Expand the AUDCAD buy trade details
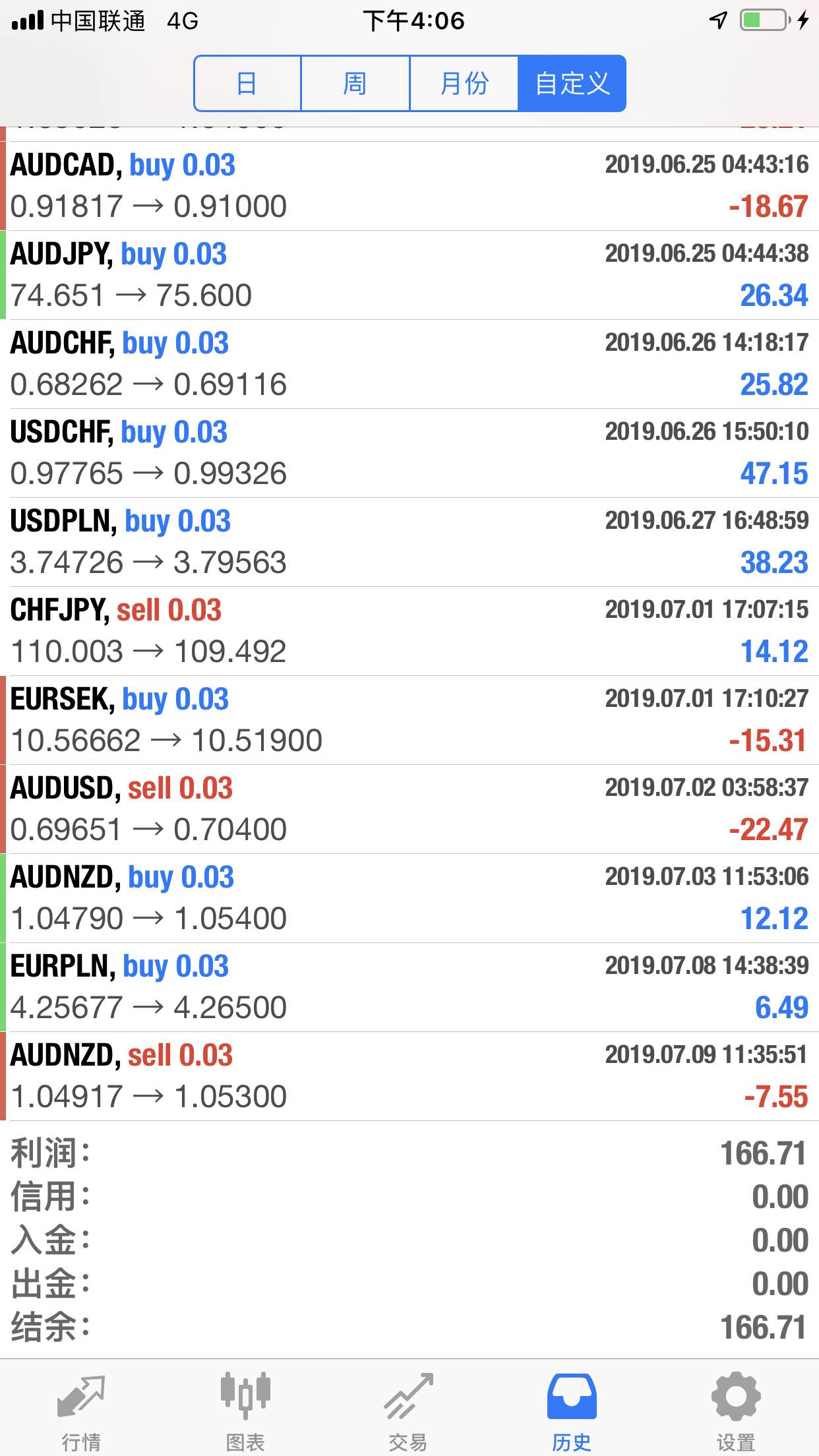Image resolution: width=819 pixels, height=1456 pixels. click(409, 186)
